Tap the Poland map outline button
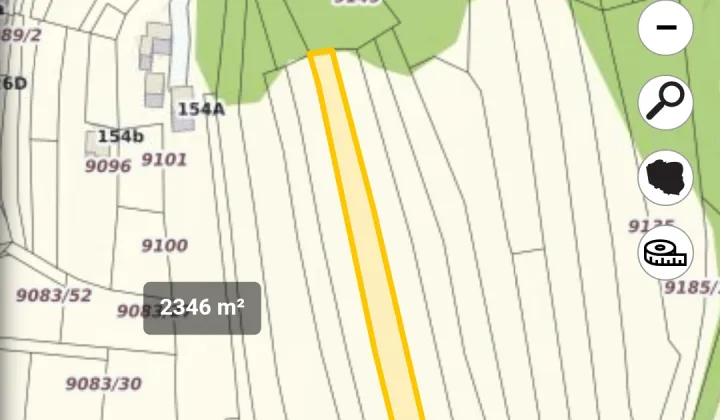The height and width of the screenshot is (420, 720). 665,177
